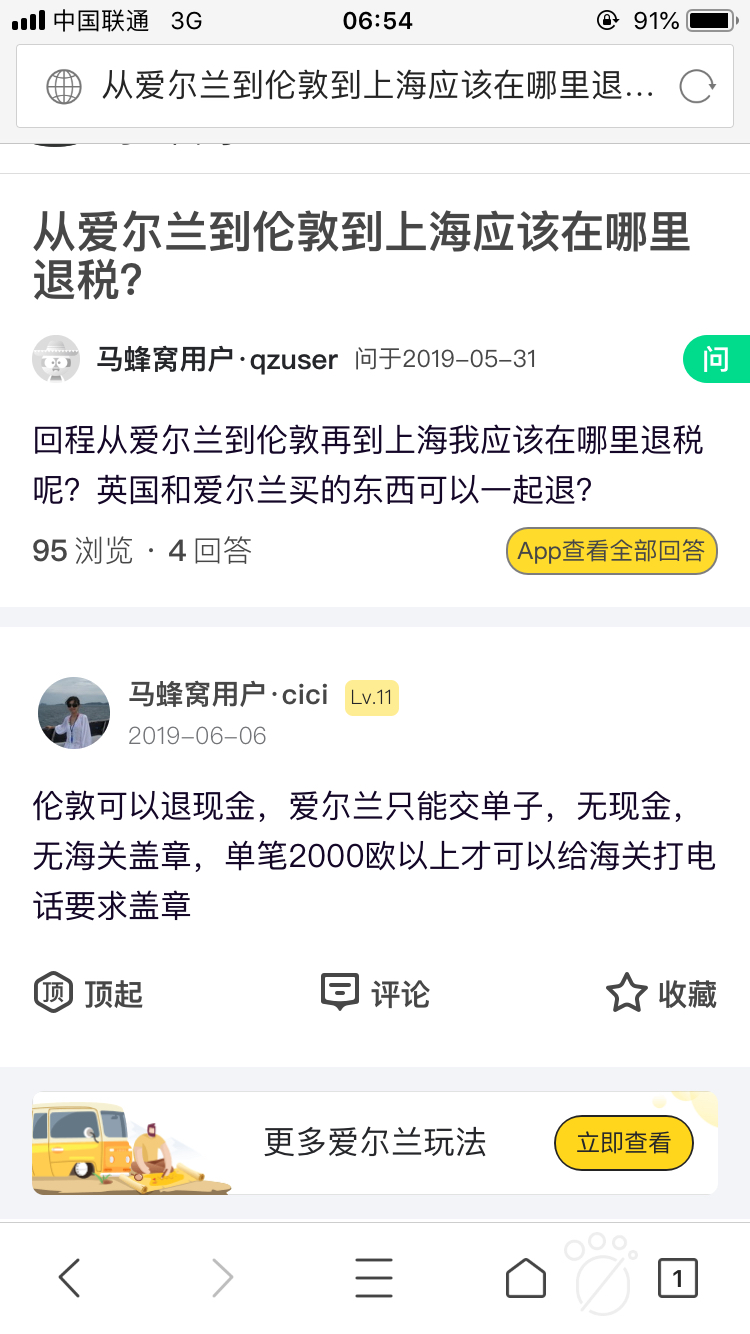Go to the browser home page
Image resolution: width=750 pixels, height=1334 pixels.
(525, 1278)
